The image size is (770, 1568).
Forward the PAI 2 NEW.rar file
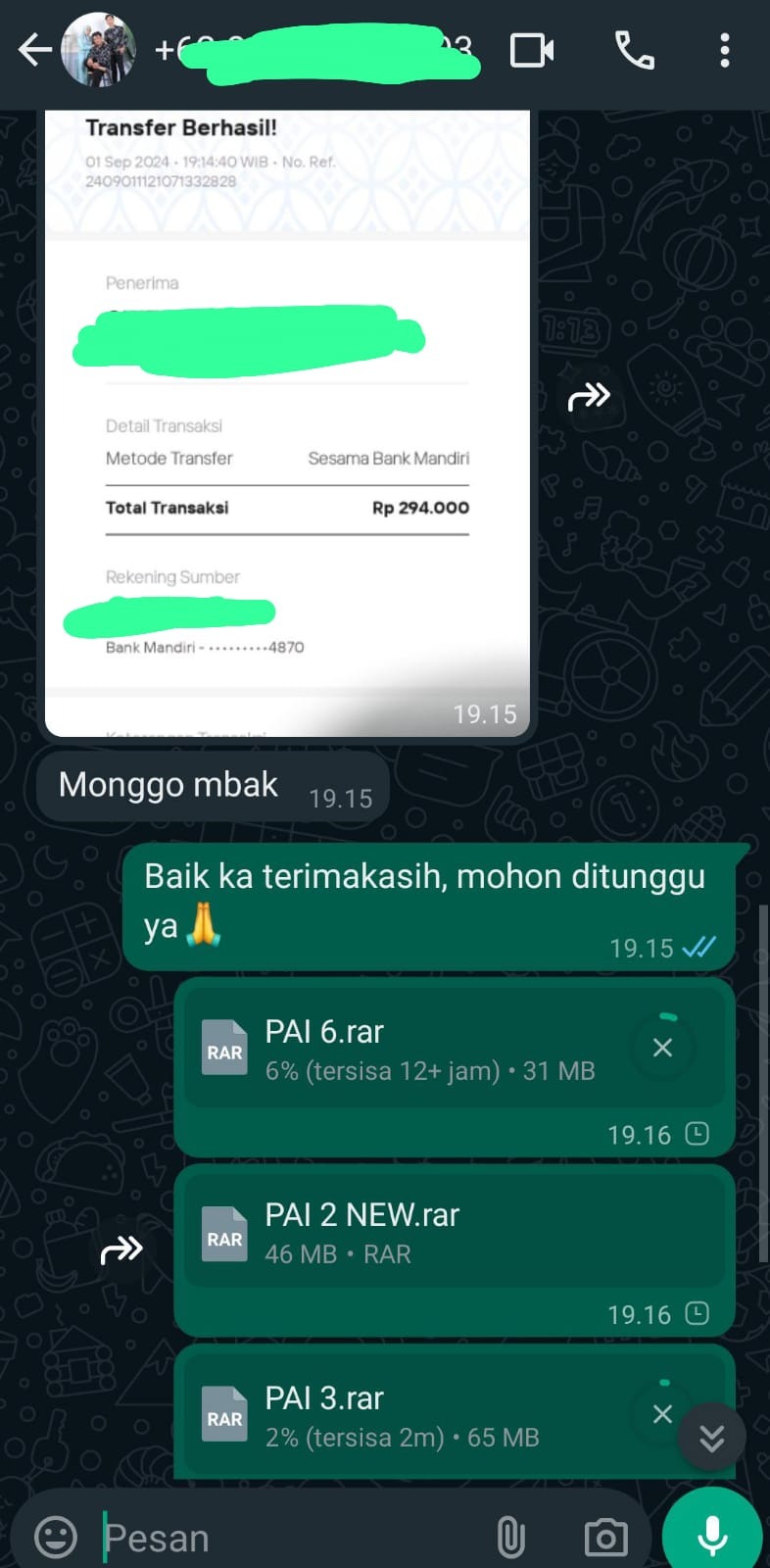coord(122,1249)
